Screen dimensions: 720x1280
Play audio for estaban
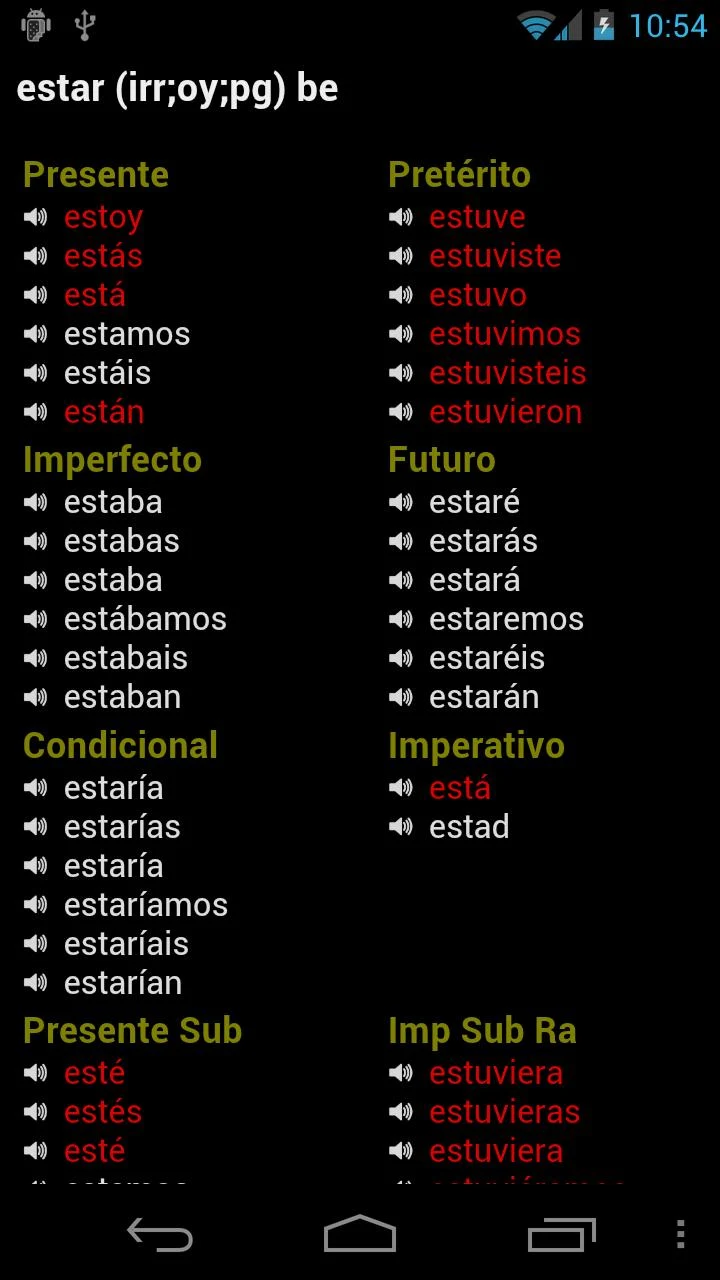(x=36, y=697)
